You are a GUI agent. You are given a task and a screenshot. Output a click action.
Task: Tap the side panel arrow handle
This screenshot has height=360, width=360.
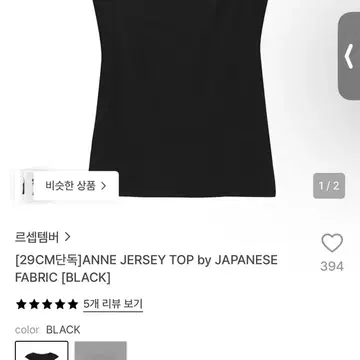pos(349,56)
